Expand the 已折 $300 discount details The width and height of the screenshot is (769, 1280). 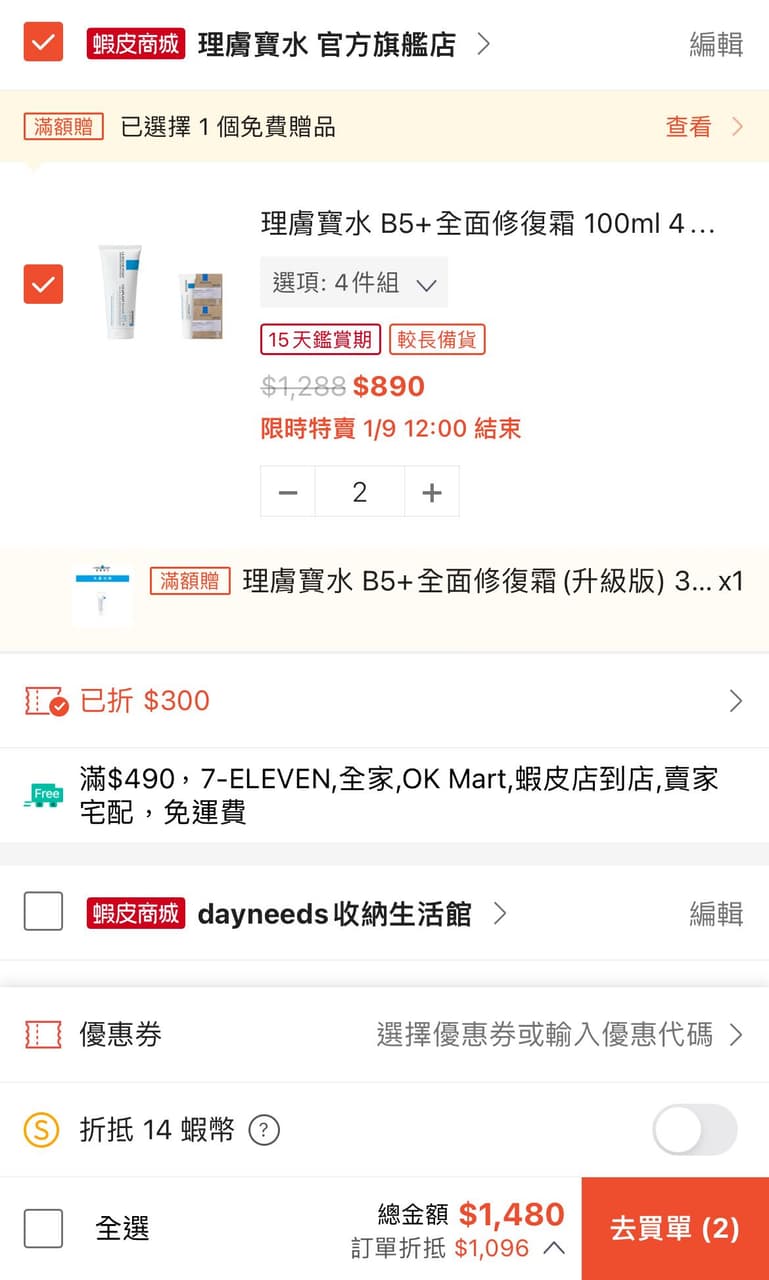[735, 700]
